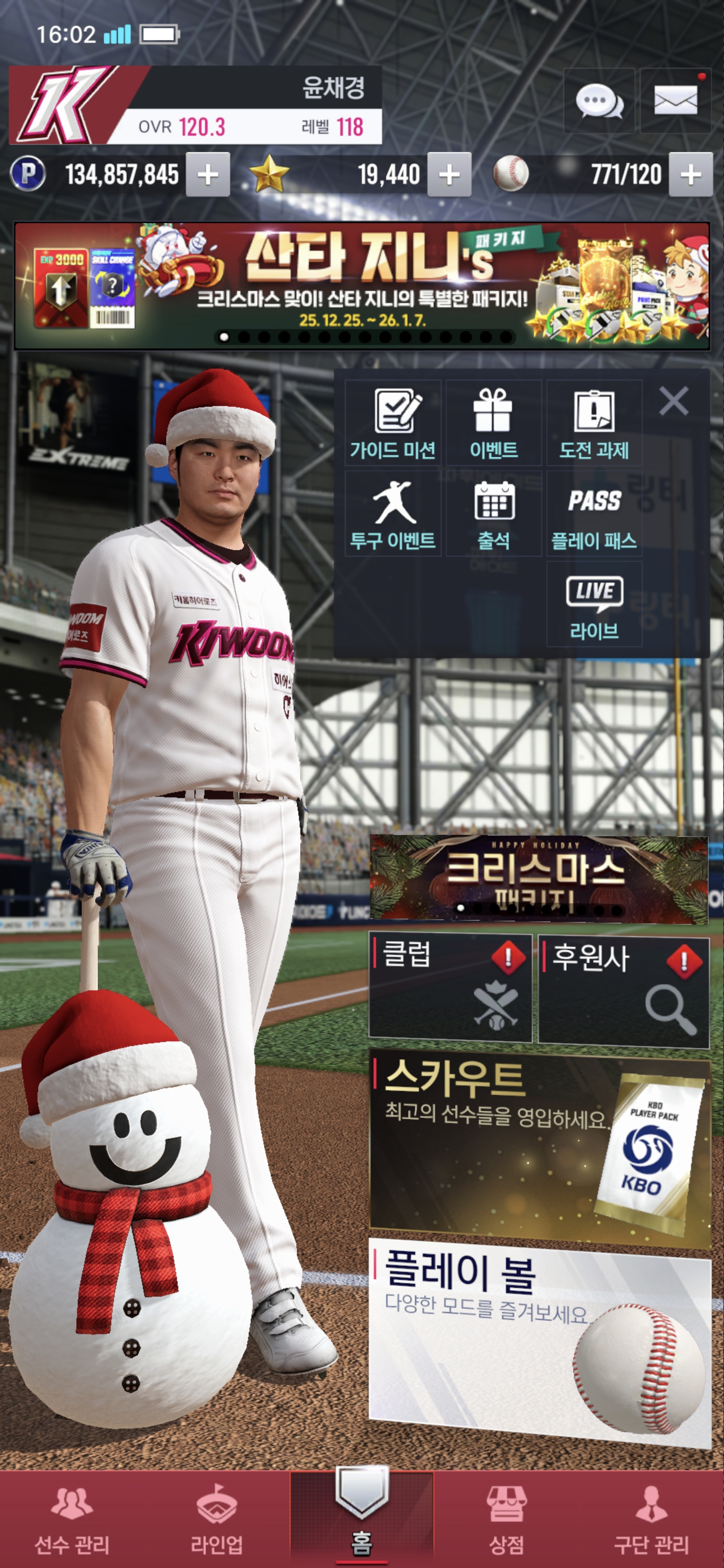
Task: Open the chat speech bubble icon
Action: click(x=599, y=101)
